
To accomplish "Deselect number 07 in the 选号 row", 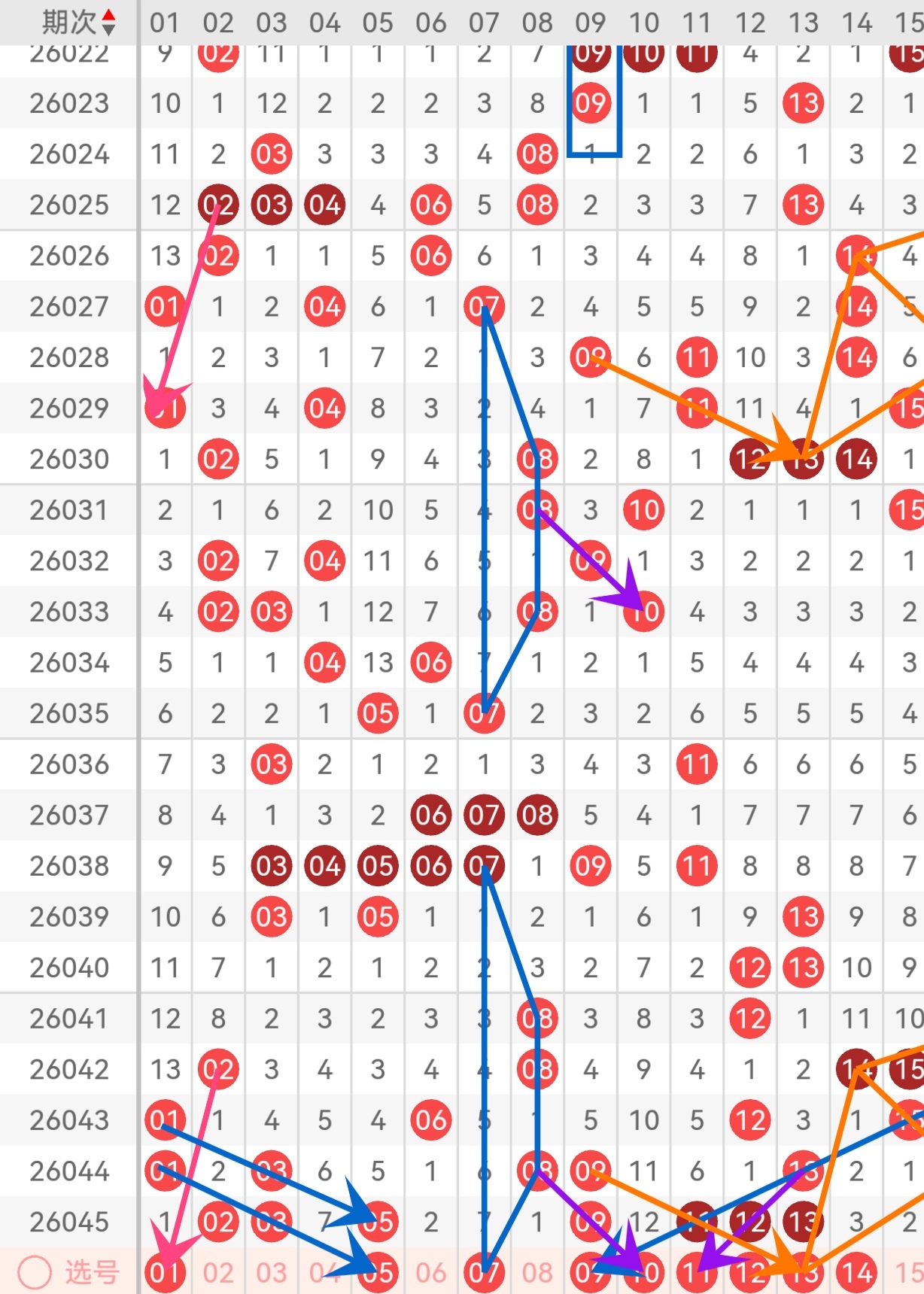I will (484, 1273).
